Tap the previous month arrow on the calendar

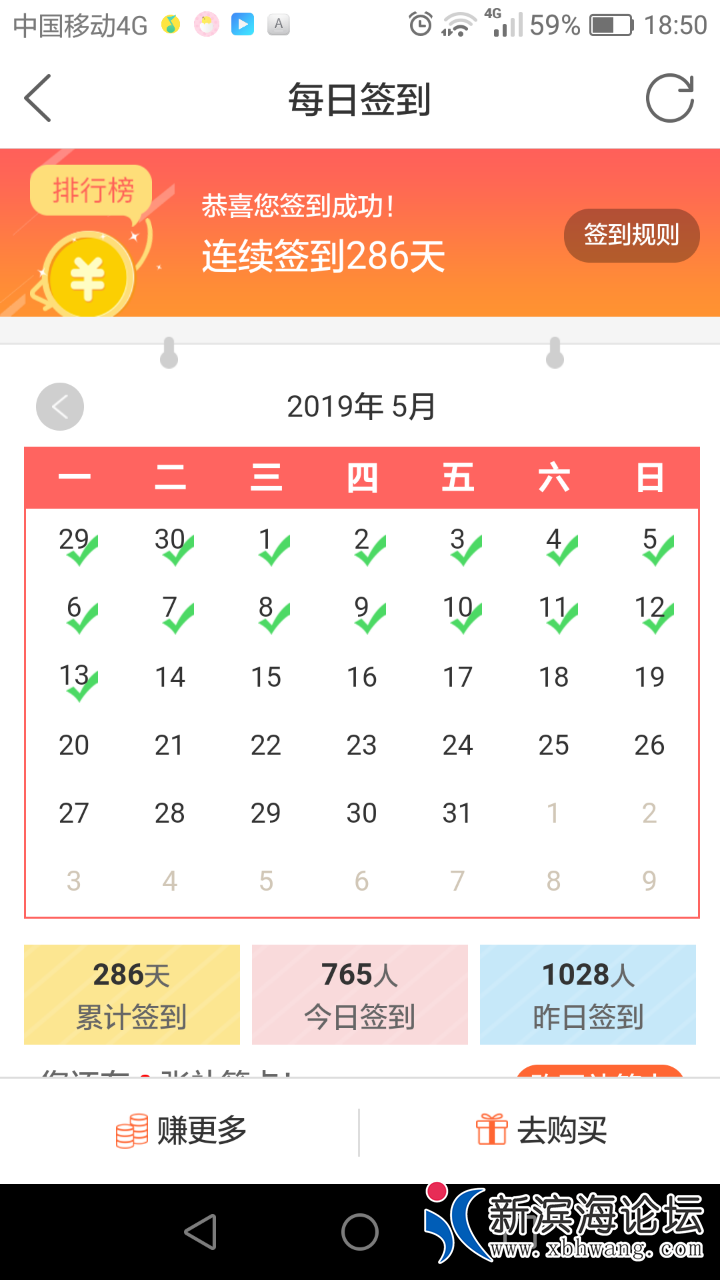coord(60,406)
